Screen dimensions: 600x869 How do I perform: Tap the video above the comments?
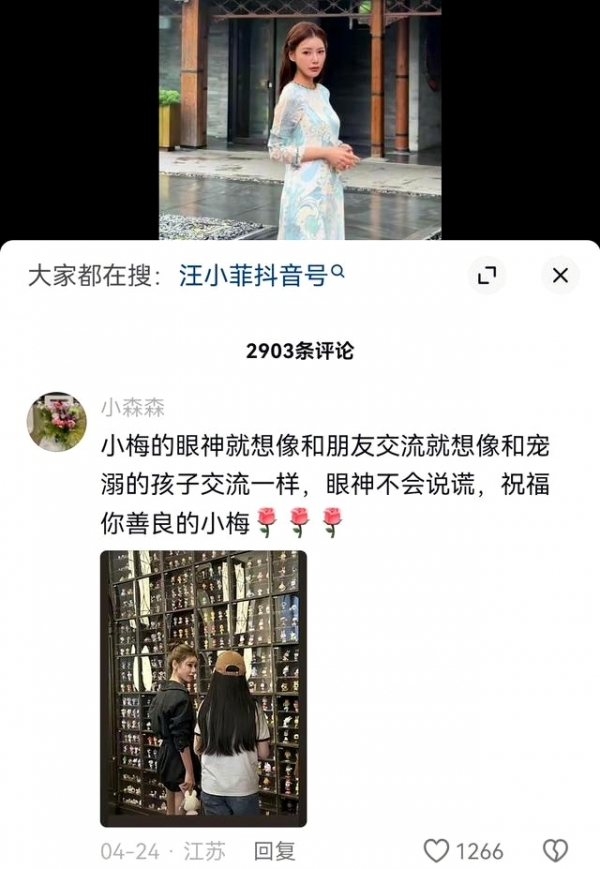[x=300, y=120]
